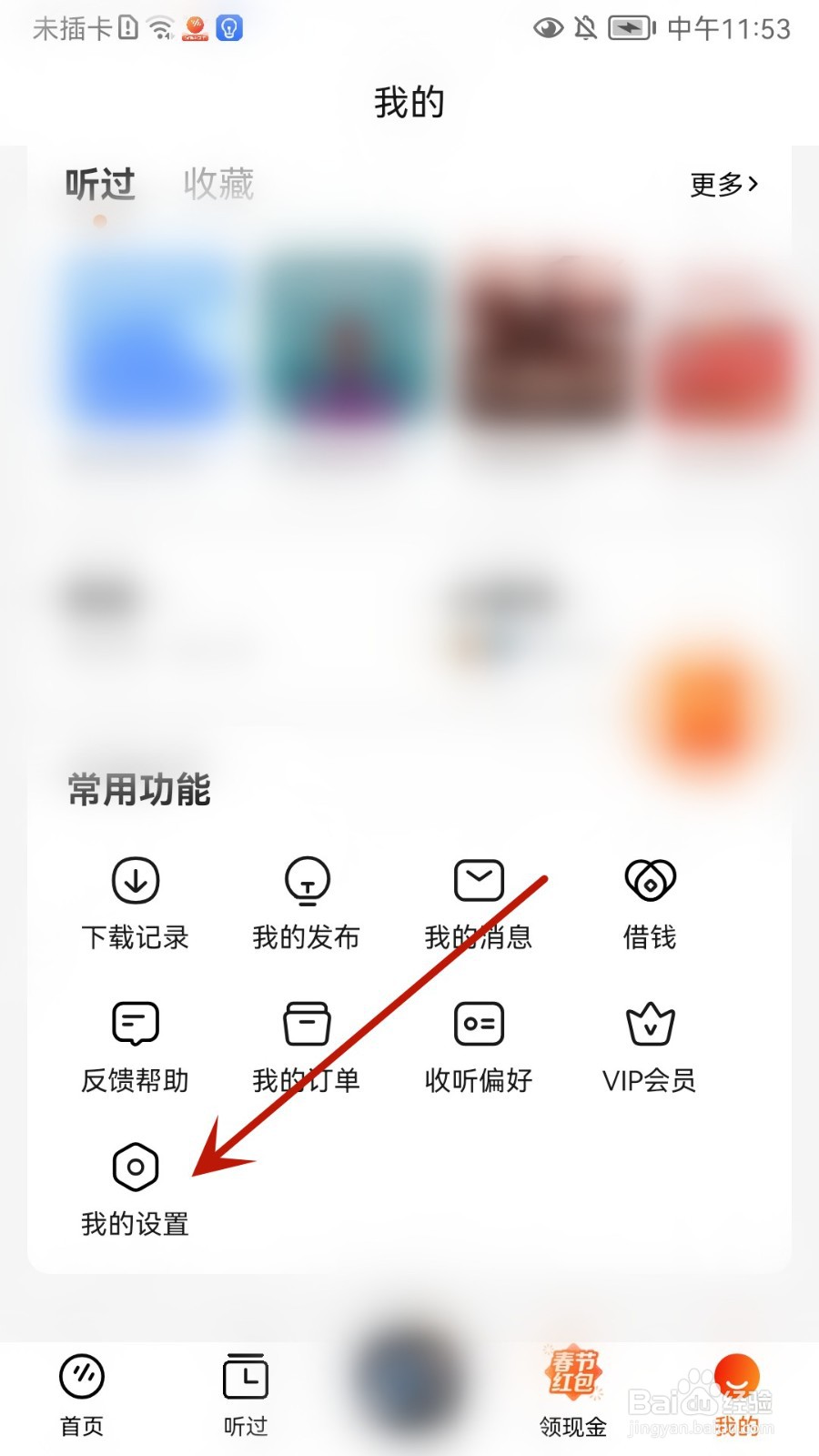Tap the 我的订单 orders box icon

(306, 1023)
